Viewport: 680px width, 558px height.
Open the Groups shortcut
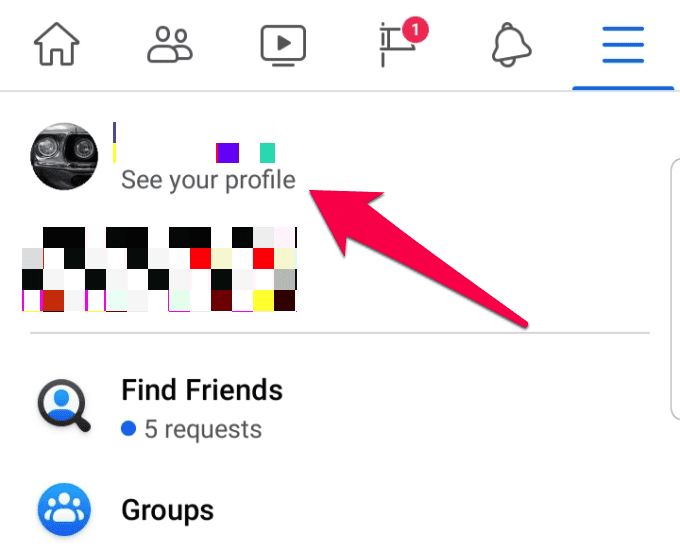[166, 510]
